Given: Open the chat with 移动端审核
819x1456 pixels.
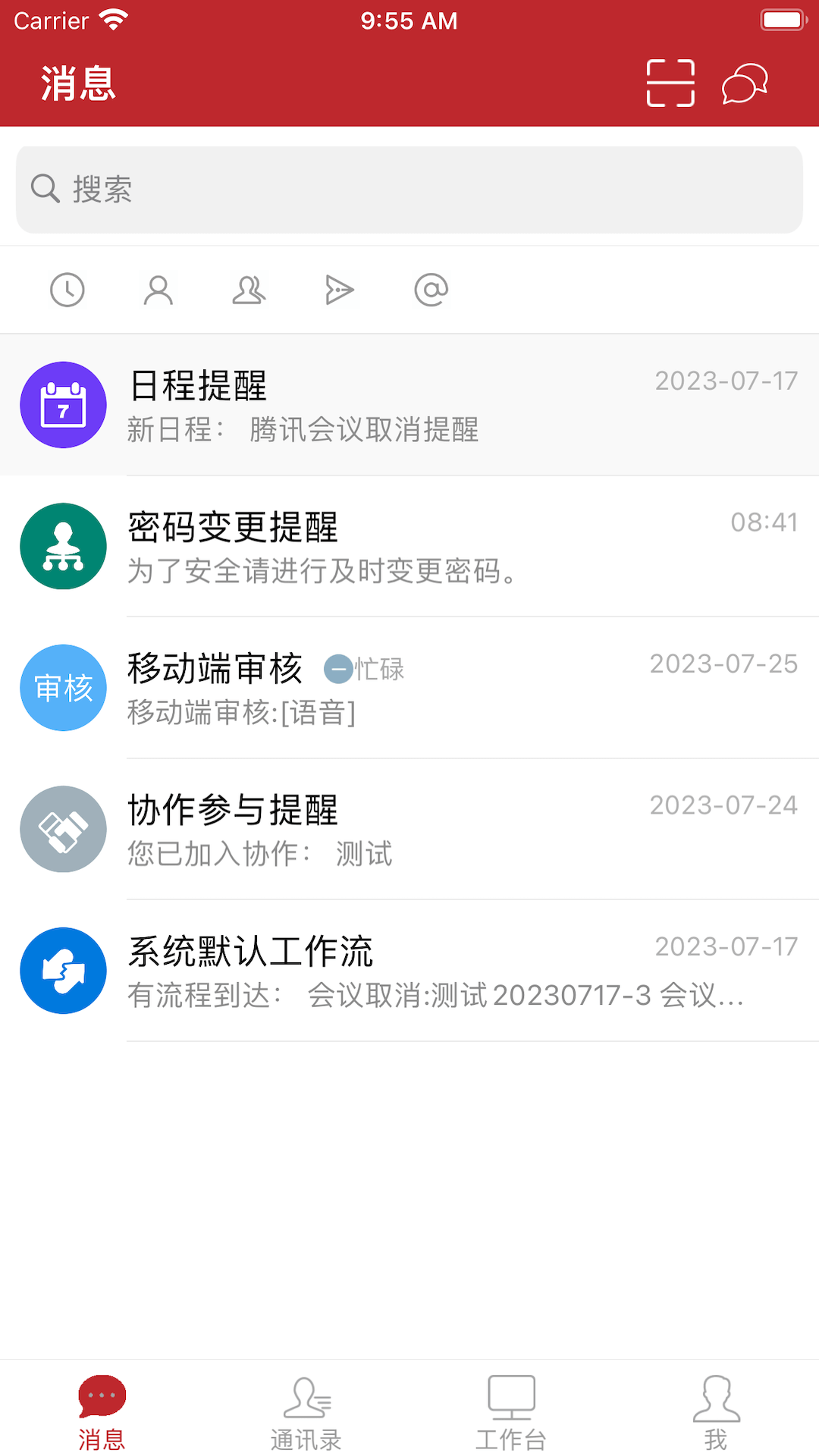Looking at the screenshot, I should pos(409,688).
